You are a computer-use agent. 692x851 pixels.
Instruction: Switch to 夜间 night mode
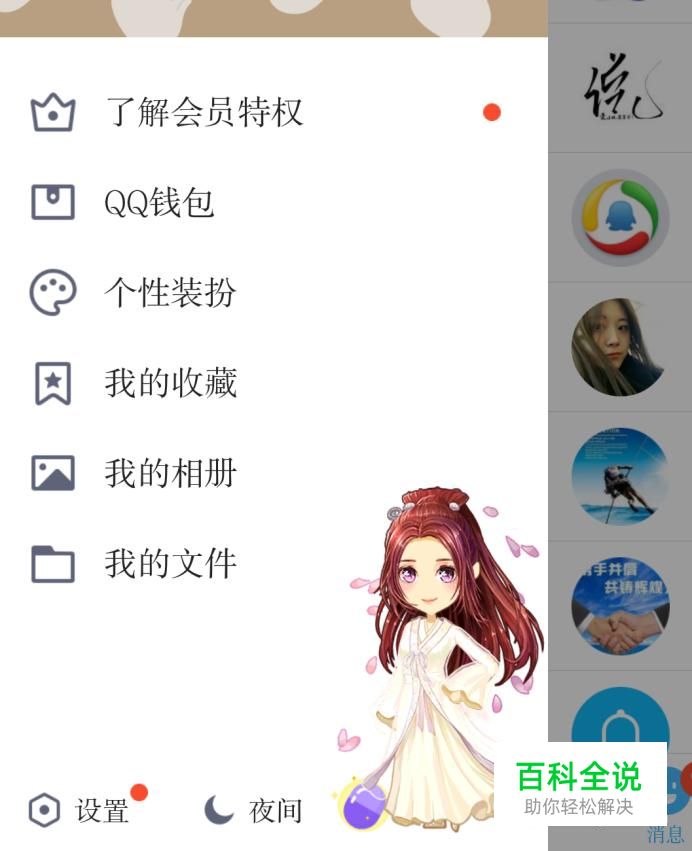point(254,810)
